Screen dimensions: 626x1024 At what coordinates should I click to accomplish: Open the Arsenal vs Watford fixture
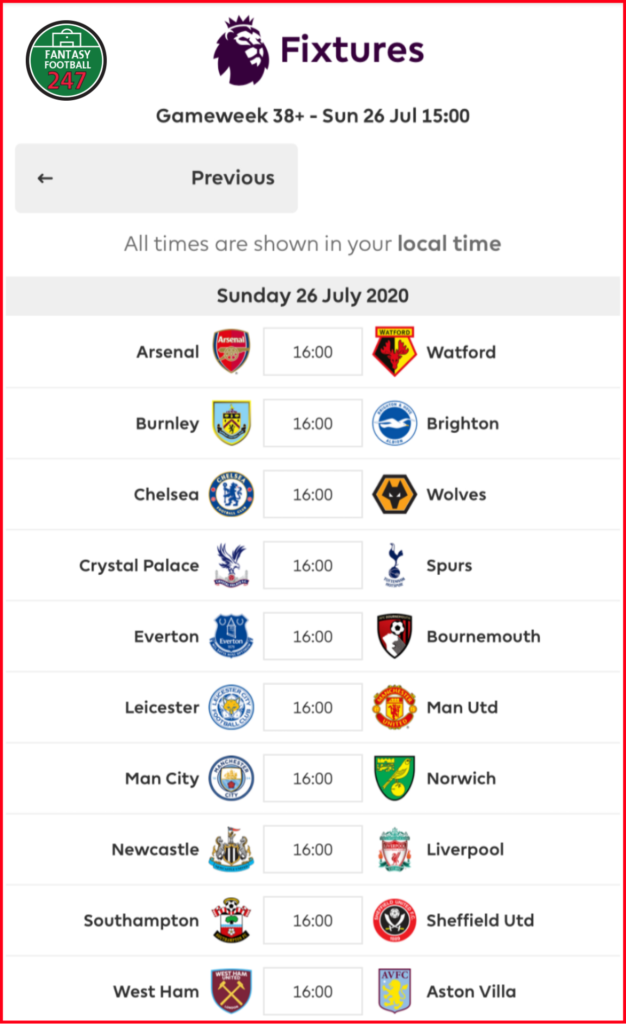coord(313,352)
